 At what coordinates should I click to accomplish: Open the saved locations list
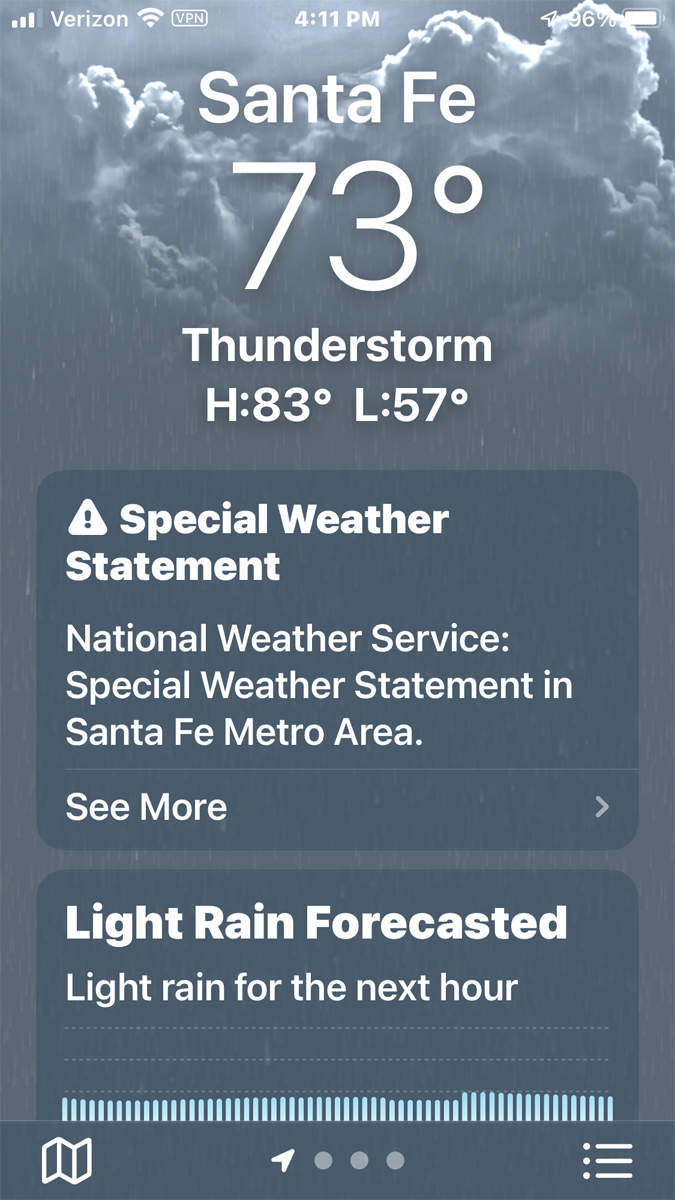click(607, 1160)
